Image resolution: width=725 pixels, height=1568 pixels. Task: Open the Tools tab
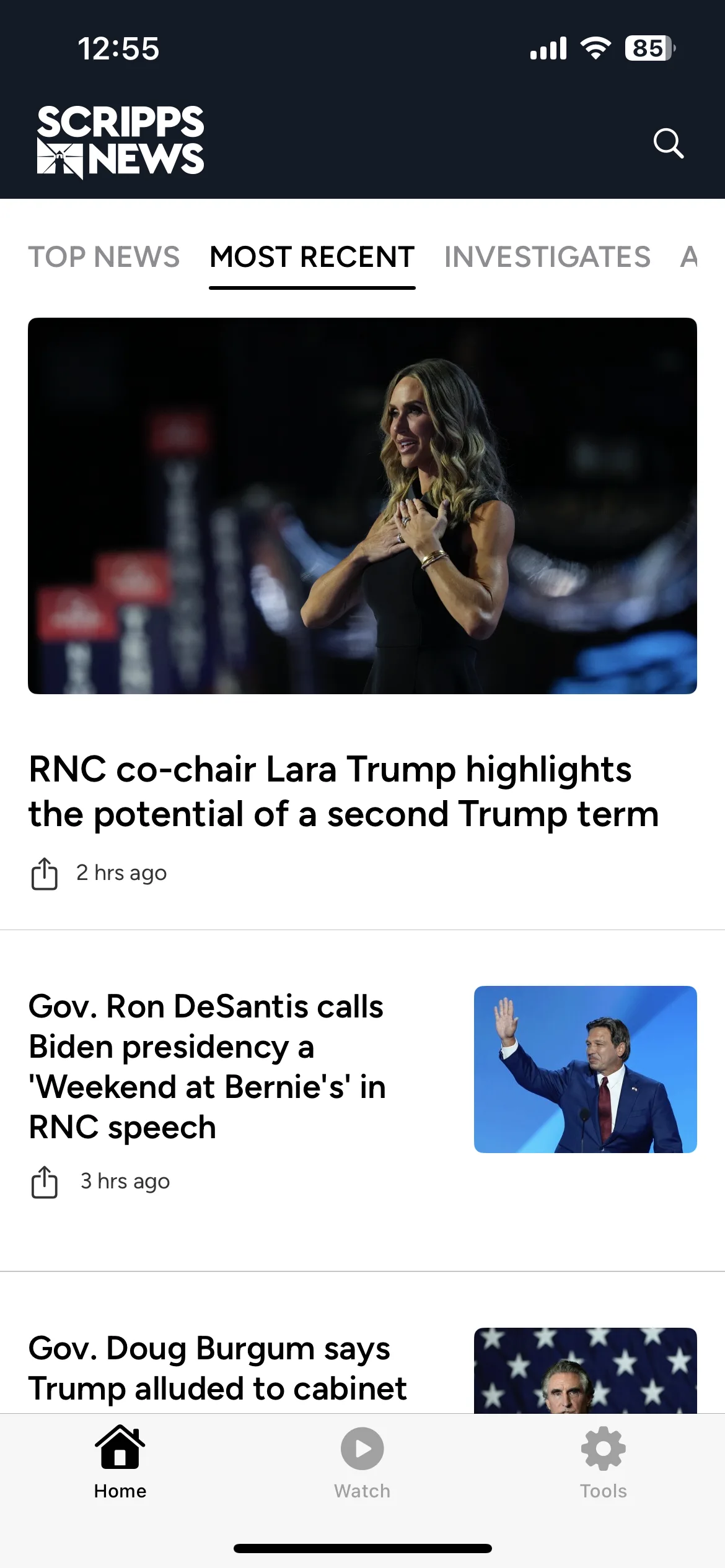(x=604, y=1461)
